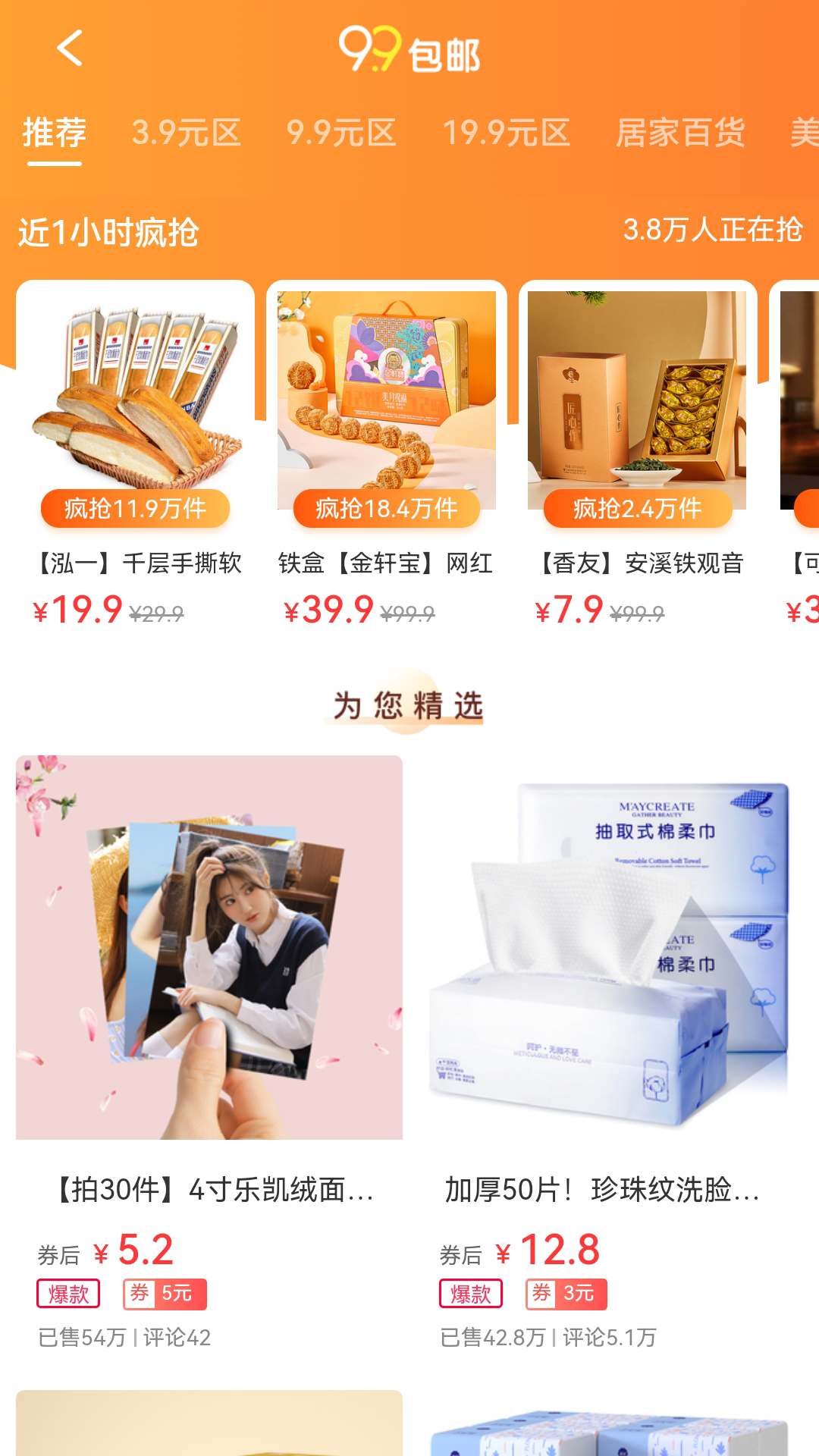
Task: Tap the 推荐 tab
Action: (55, 133)
